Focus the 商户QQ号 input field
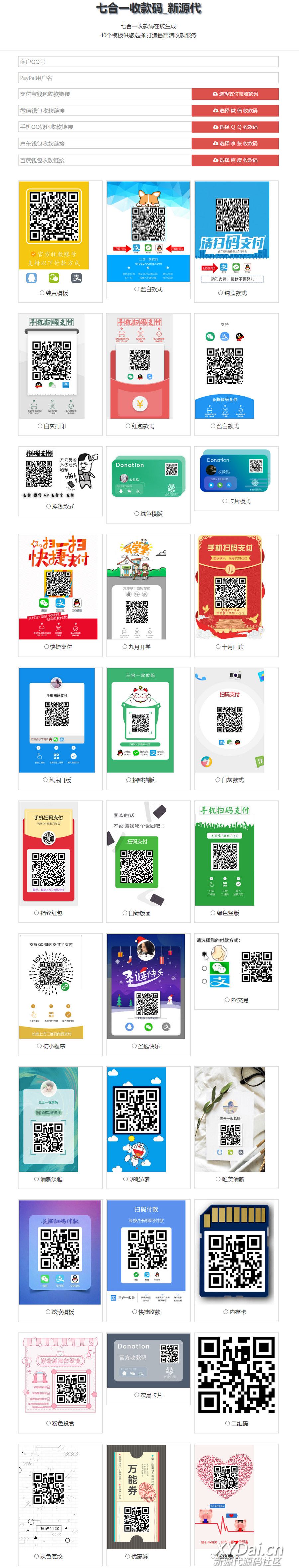The height and width of the screenshot is (1568, 299). (x=148, y=61)
